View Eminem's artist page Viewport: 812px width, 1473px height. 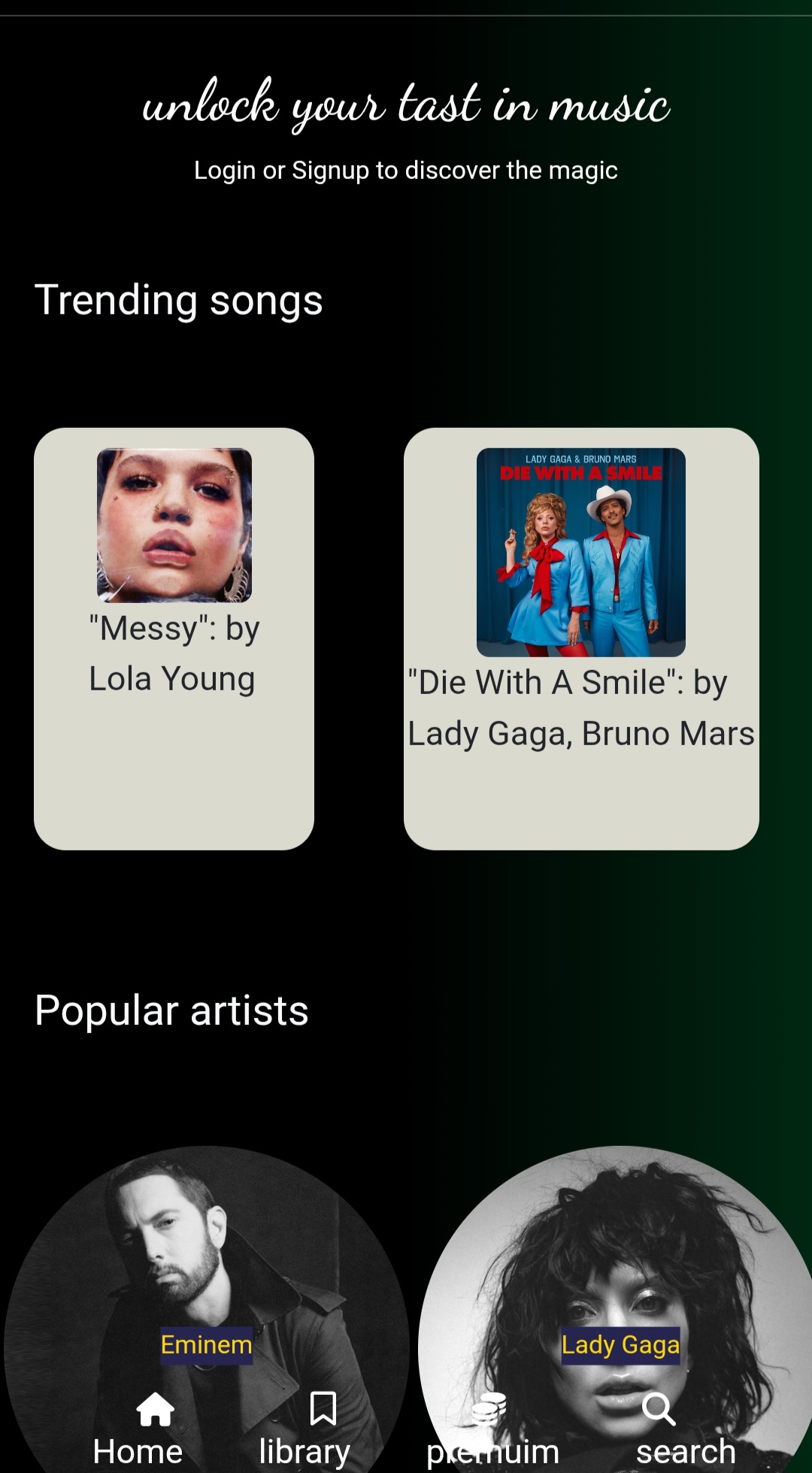(x=206, y=1278)
